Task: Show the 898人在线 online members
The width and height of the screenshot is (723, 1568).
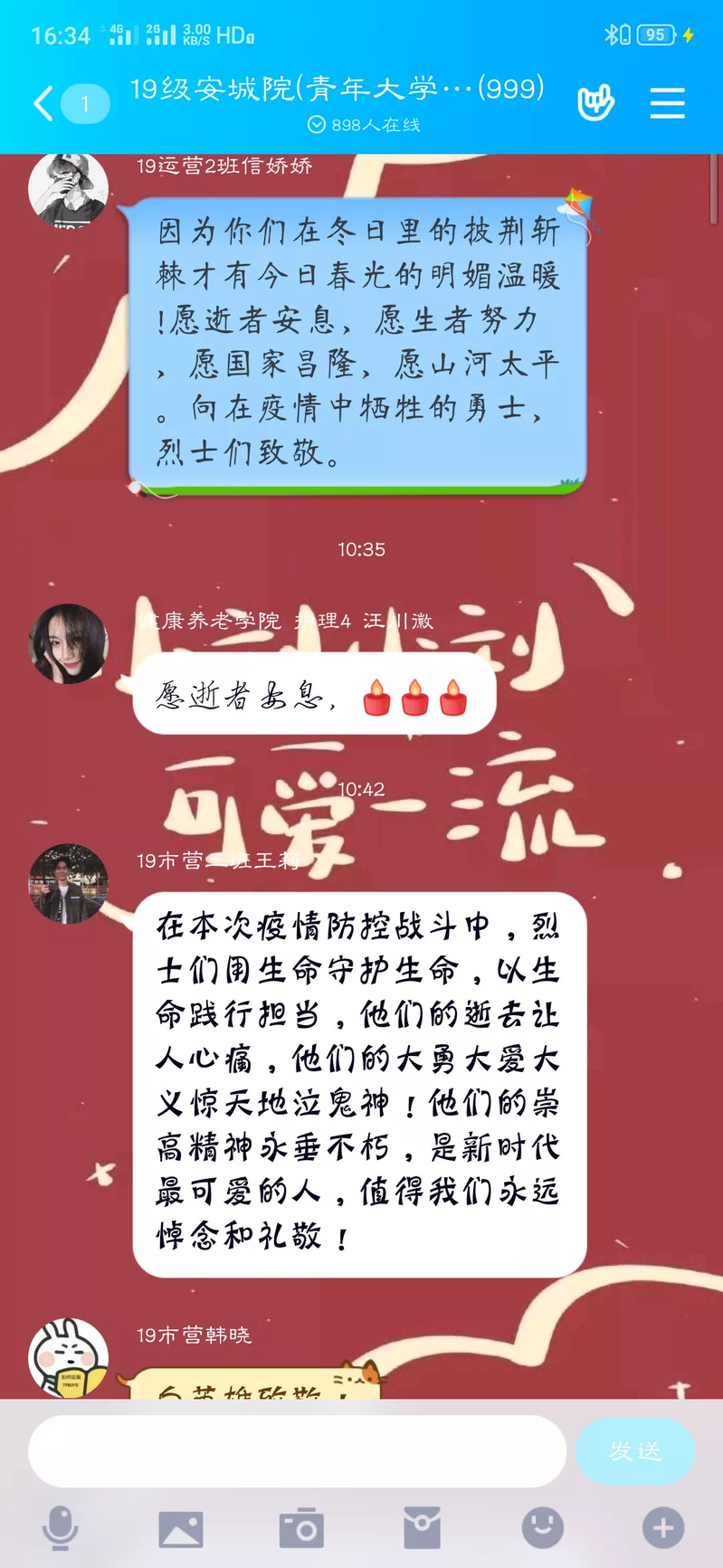Action: [365, 125]
